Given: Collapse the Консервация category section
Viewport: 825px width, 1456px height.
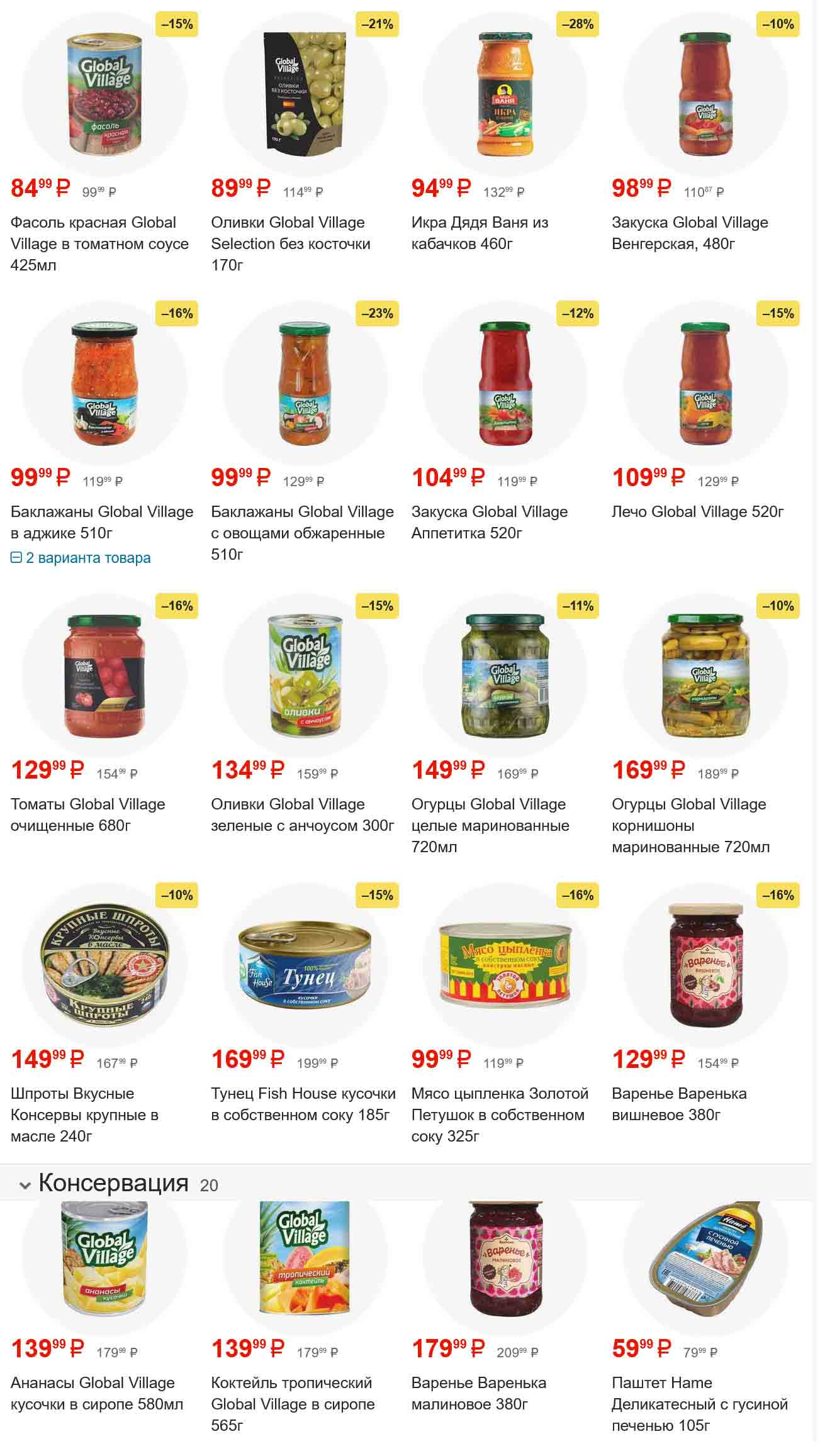Looking at the screenshot, I should tap(25, 1186).
